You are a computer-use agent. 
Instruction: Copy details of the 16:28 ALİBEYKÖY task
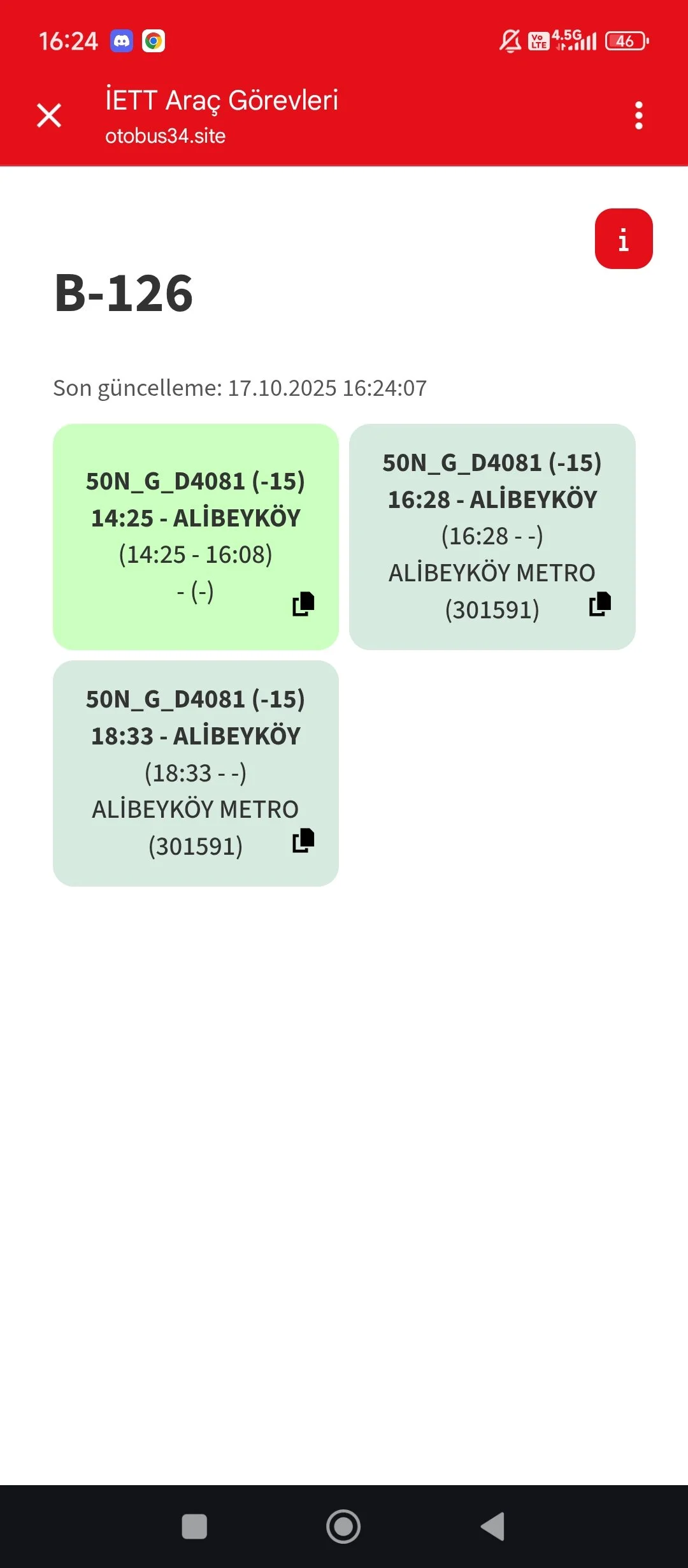click(599, 604)
